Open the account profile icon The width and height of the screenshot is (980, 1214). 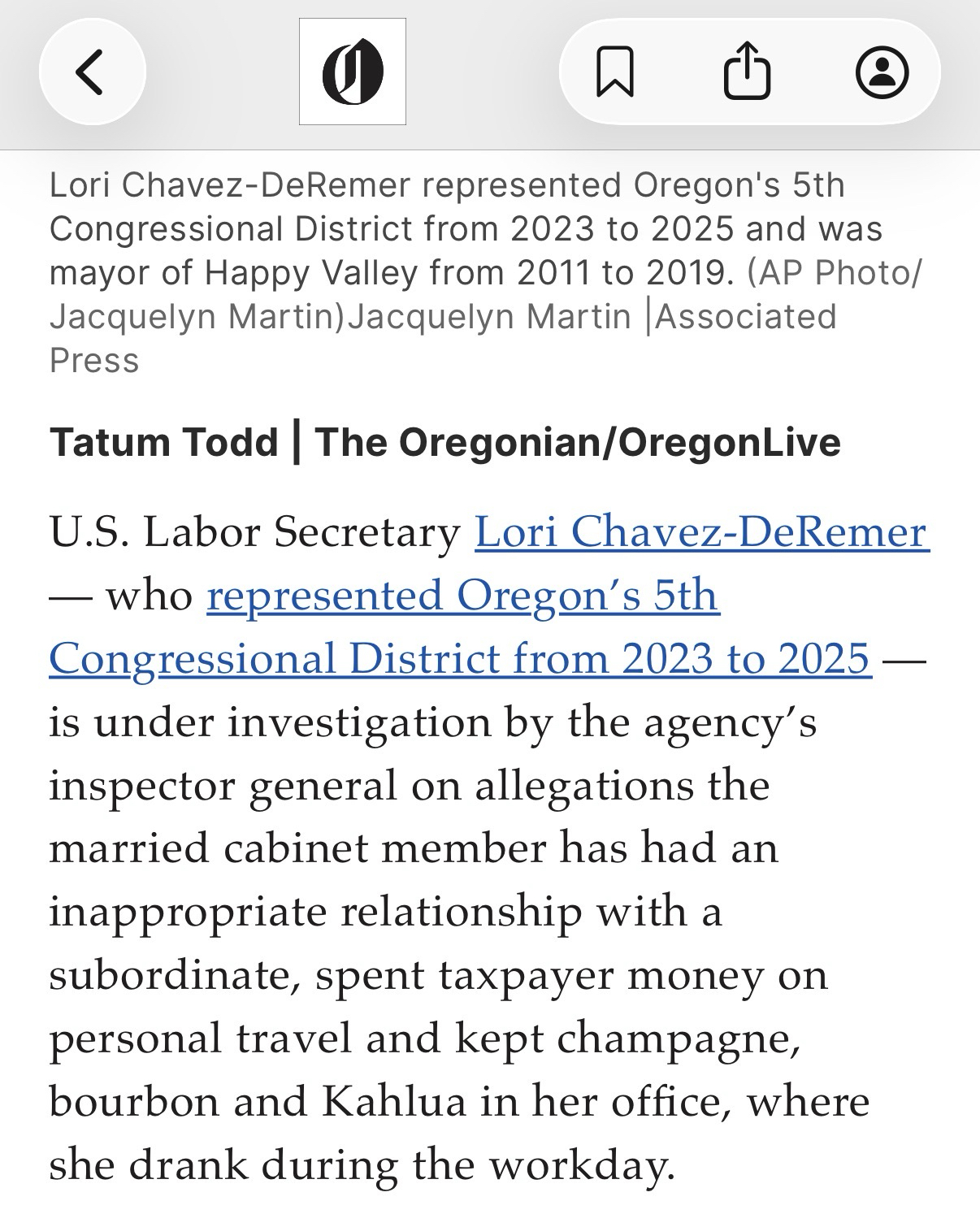click(882, 72)
